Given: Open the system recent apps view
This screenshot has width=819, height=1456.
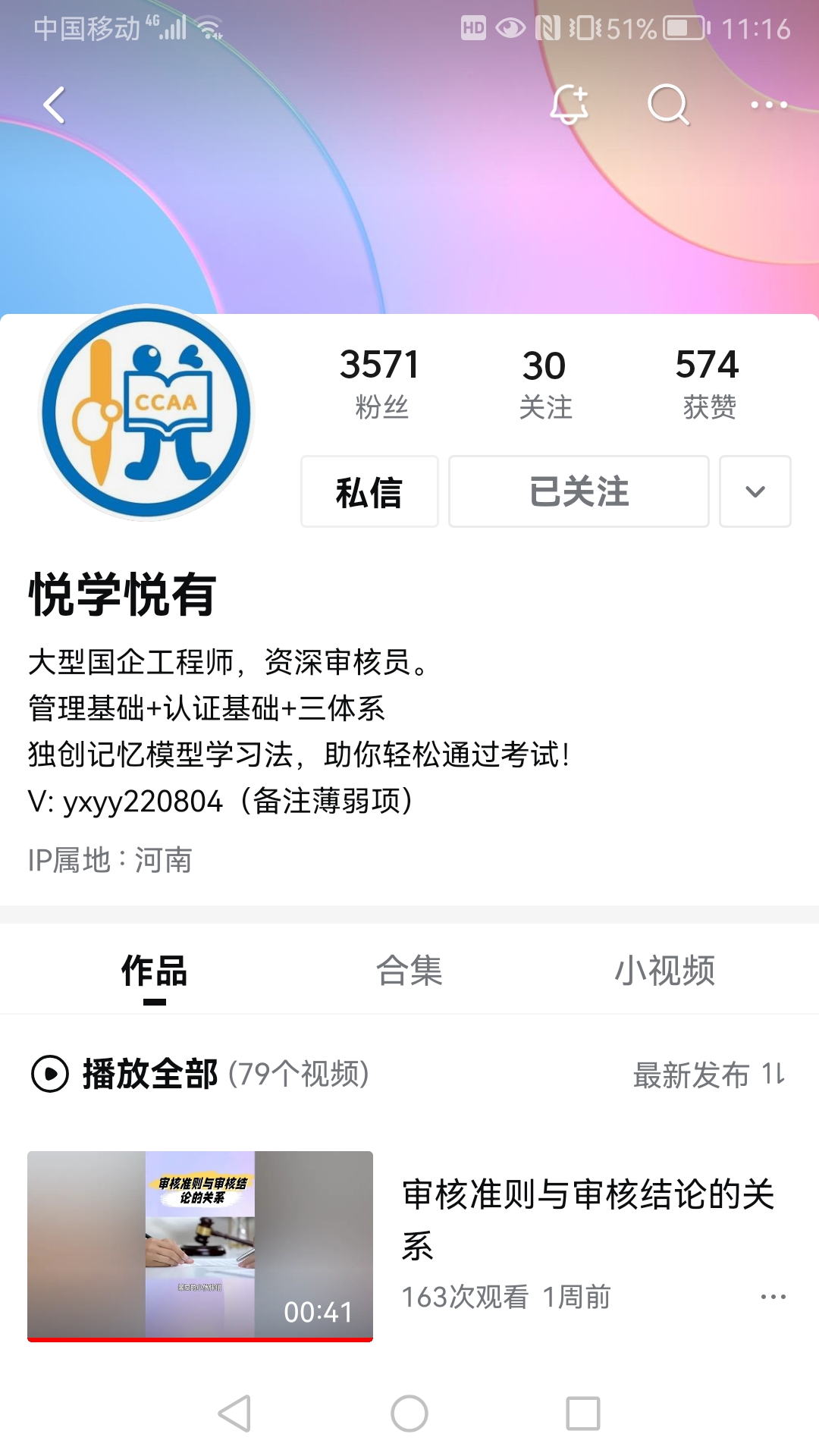Looking at the screenshot, I should pyautogui.click(x=583, y=1414).
